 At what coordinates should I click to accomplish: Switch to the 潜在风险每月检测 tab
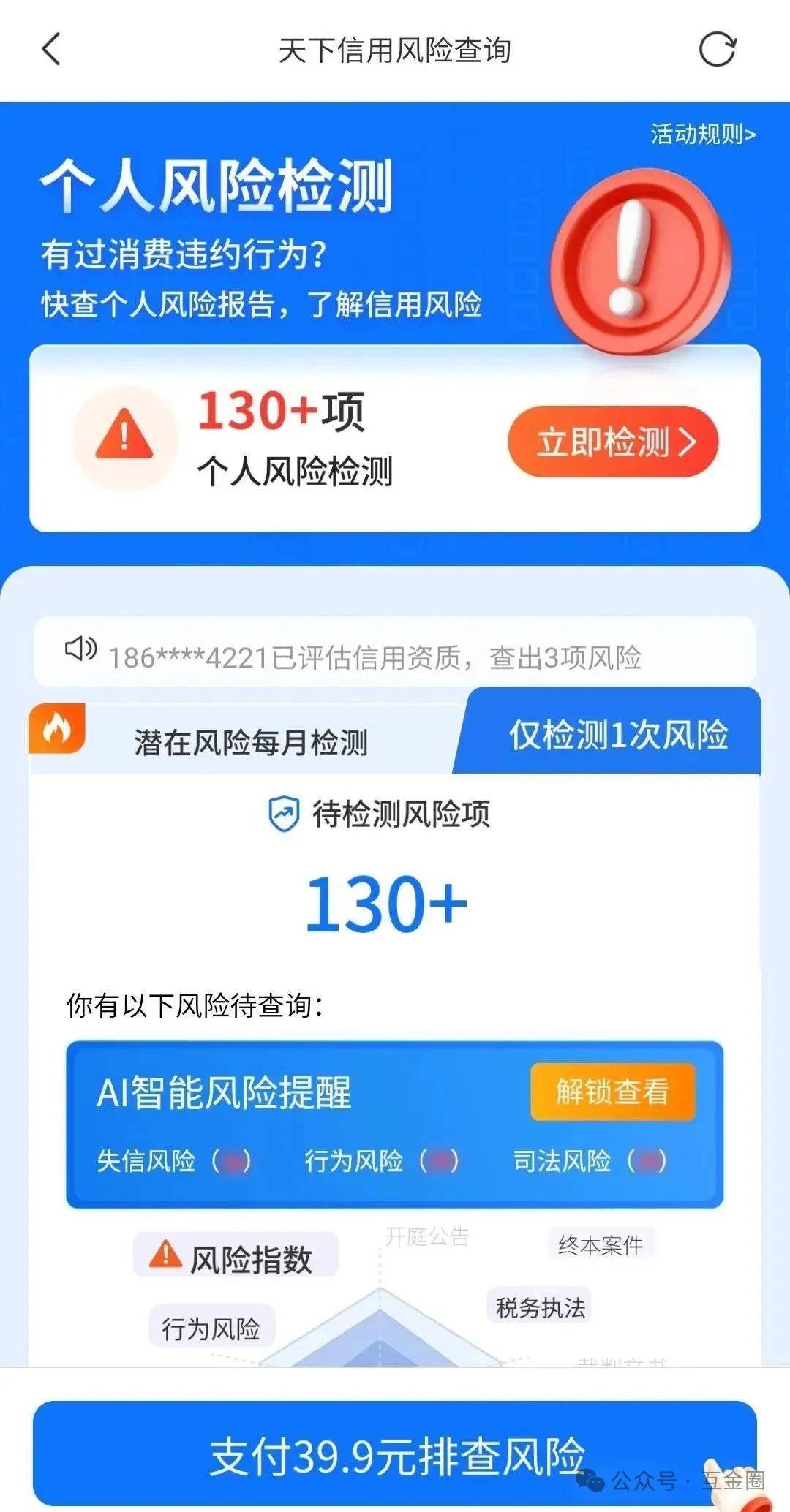coord(250,742)
